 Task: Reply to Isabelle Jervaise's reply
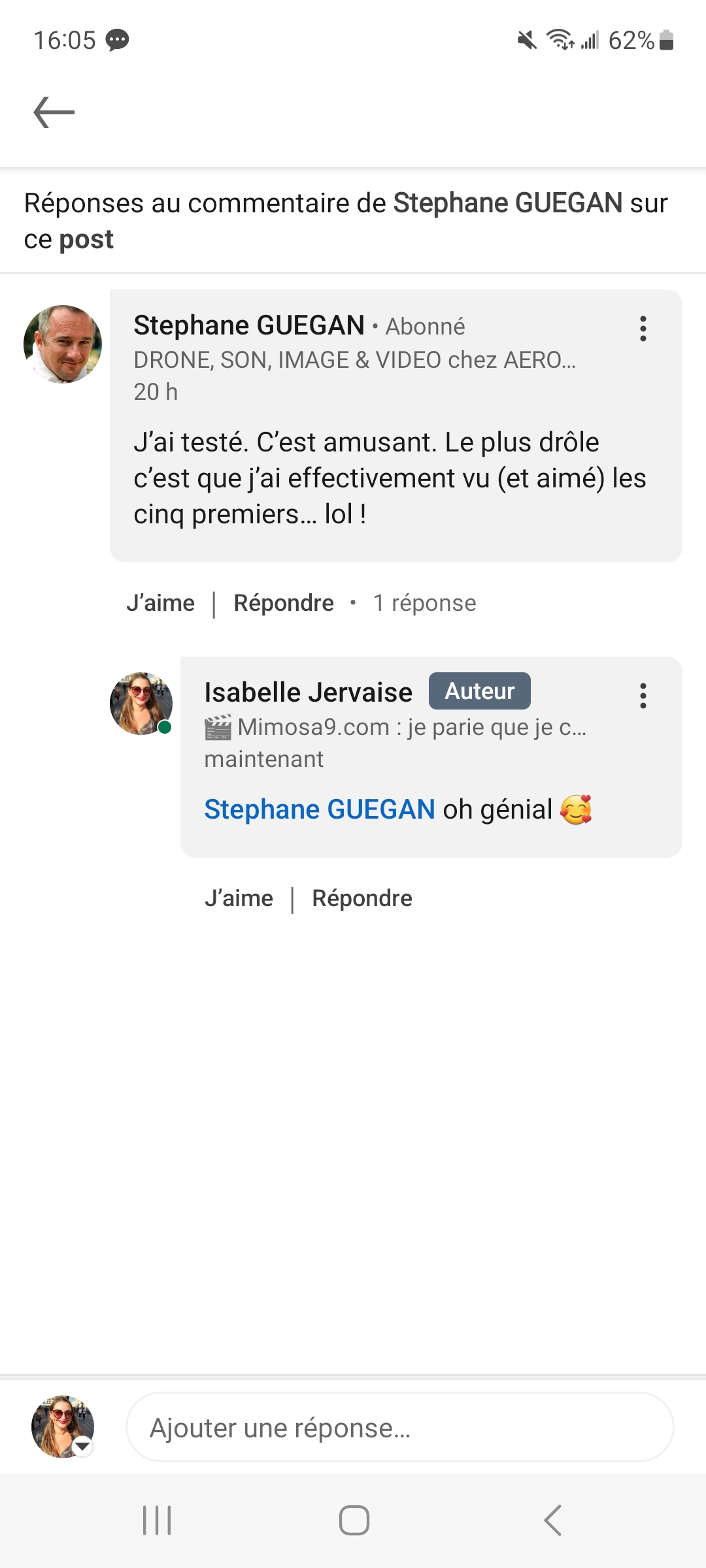point(362,898)
